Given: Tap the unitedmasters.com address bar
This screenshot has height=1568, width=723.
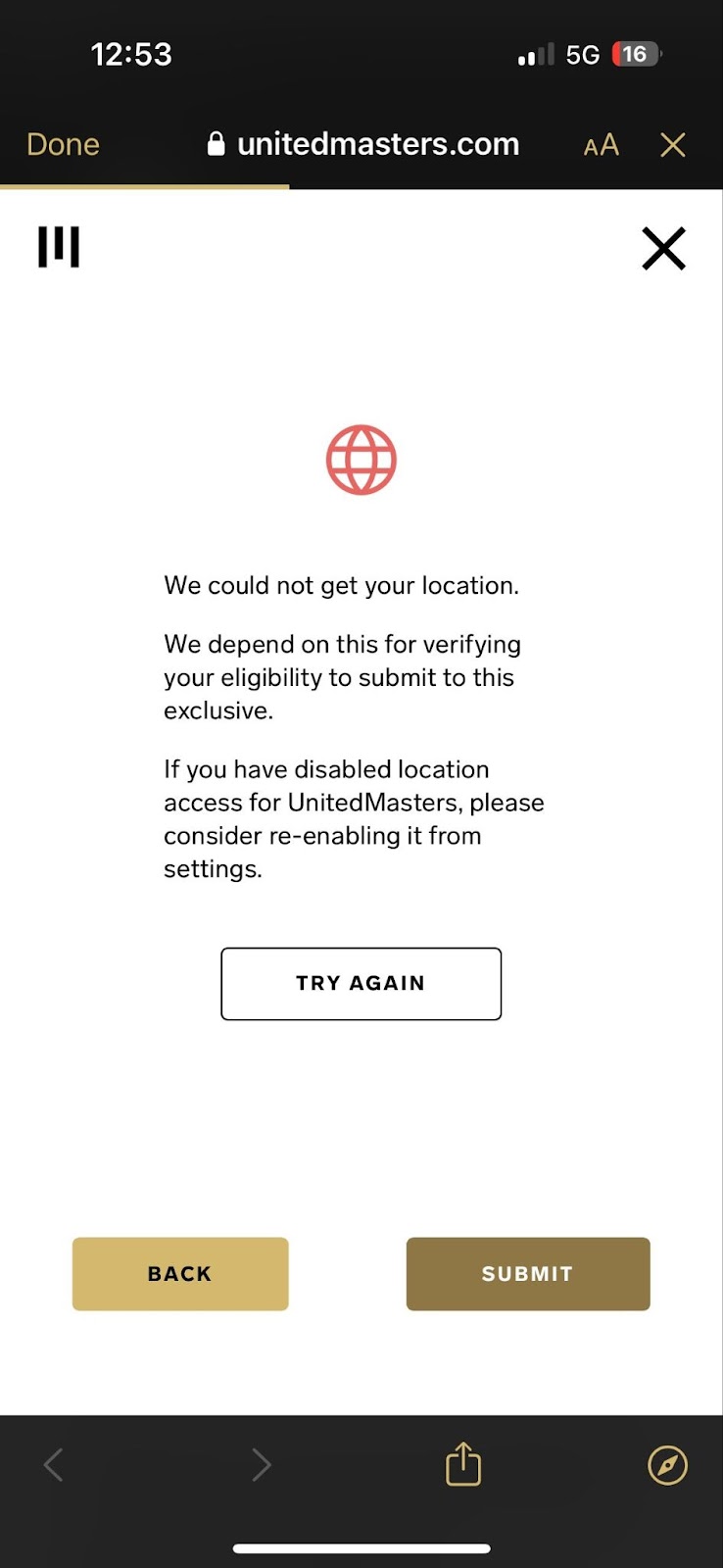Looking at the screenshot, I should tap(363, 145).
